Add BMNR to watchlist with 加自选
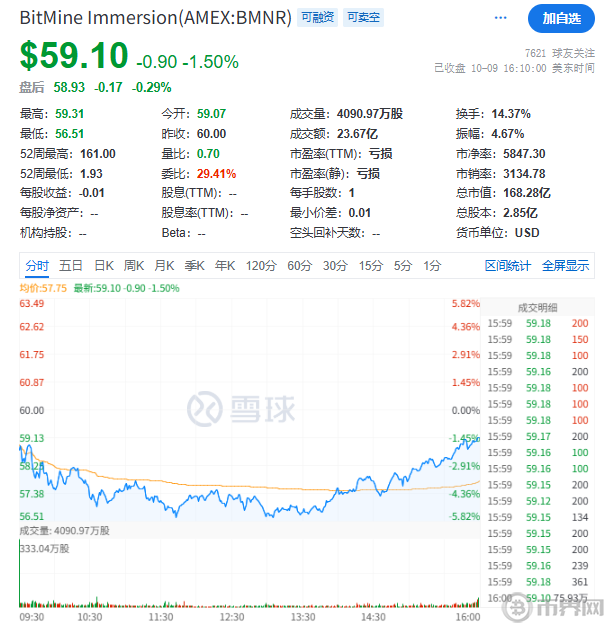This screenshot has width=615, height=635. (x=559, y=18)
